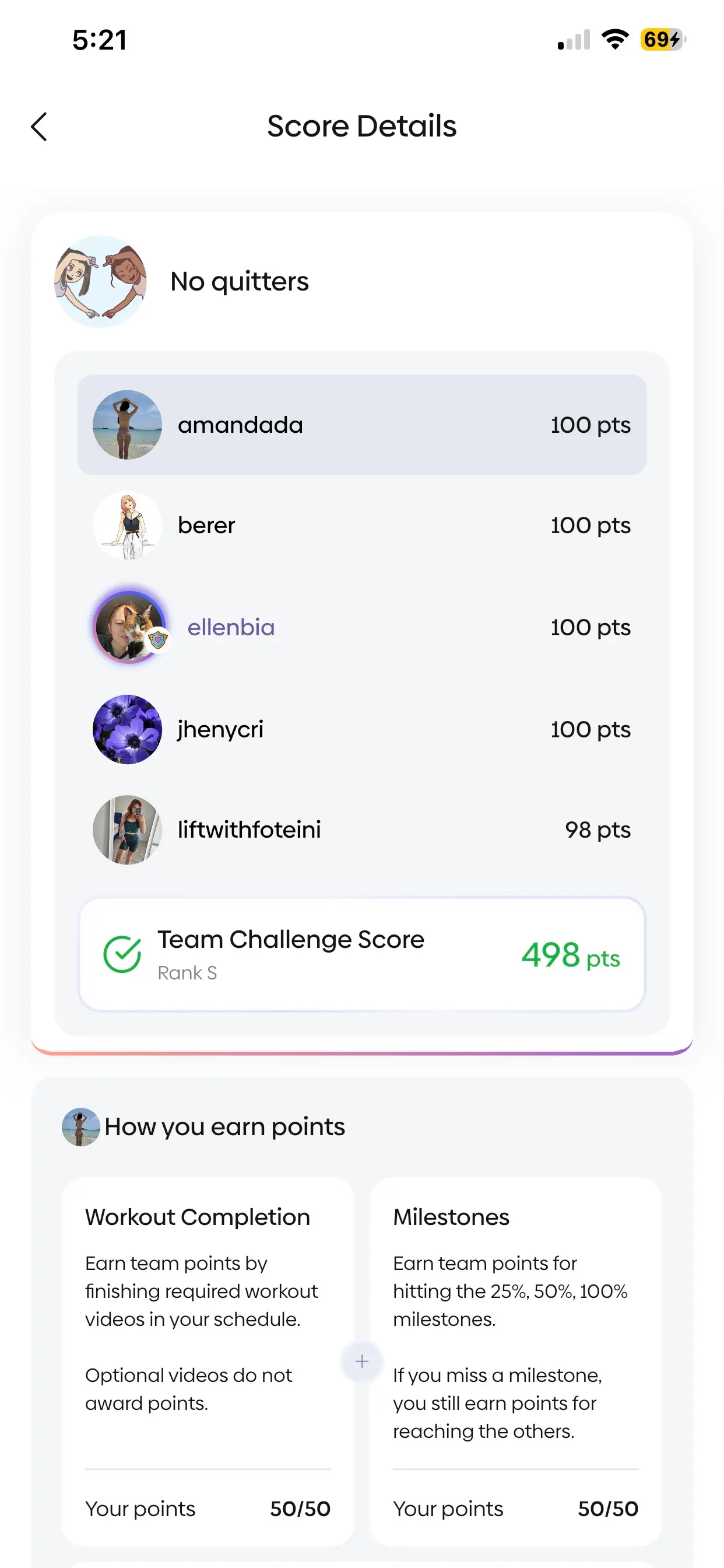
Task: Tap the plus icon between the points cards
Action: click(361, 1361)
